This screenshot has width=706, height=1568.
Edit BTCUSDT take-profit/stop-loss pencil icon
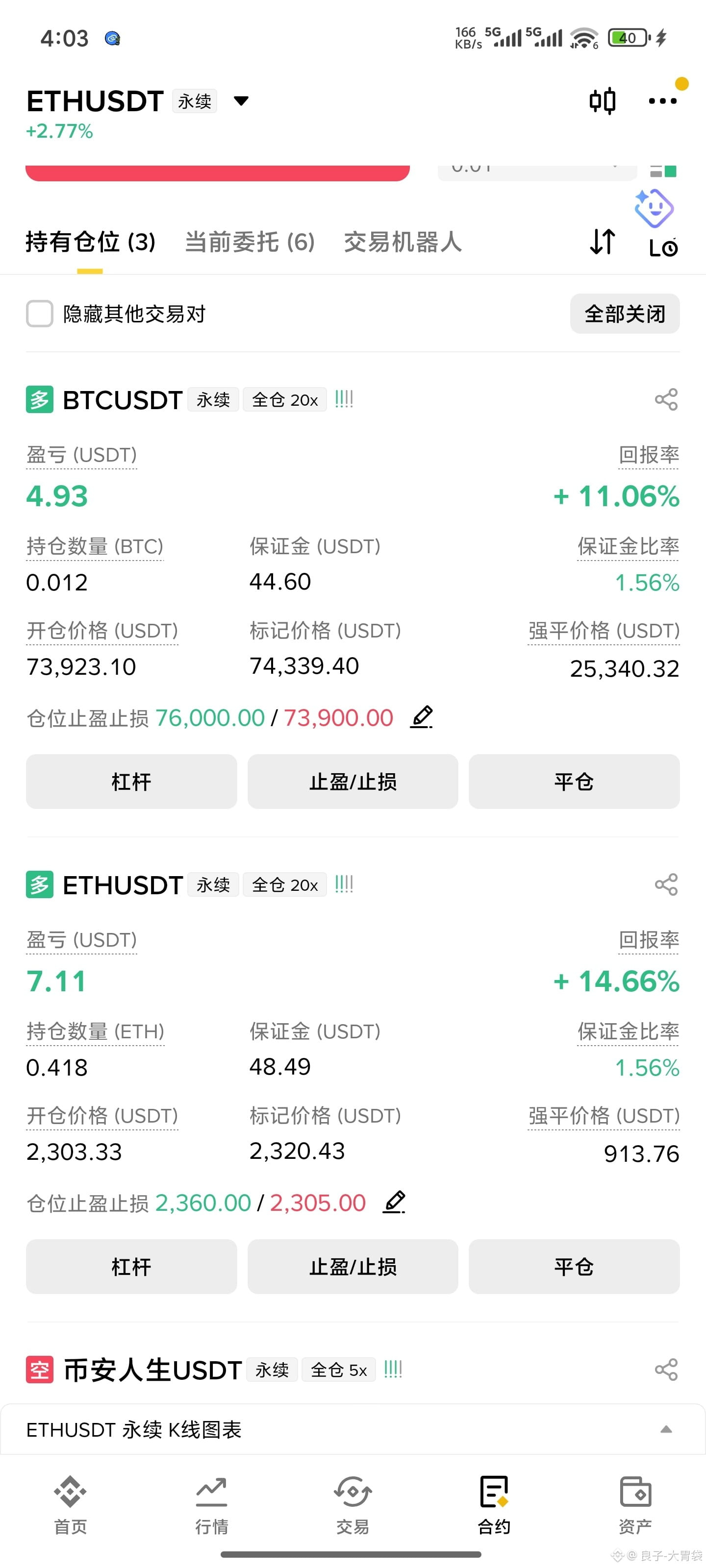click(422, 717)
